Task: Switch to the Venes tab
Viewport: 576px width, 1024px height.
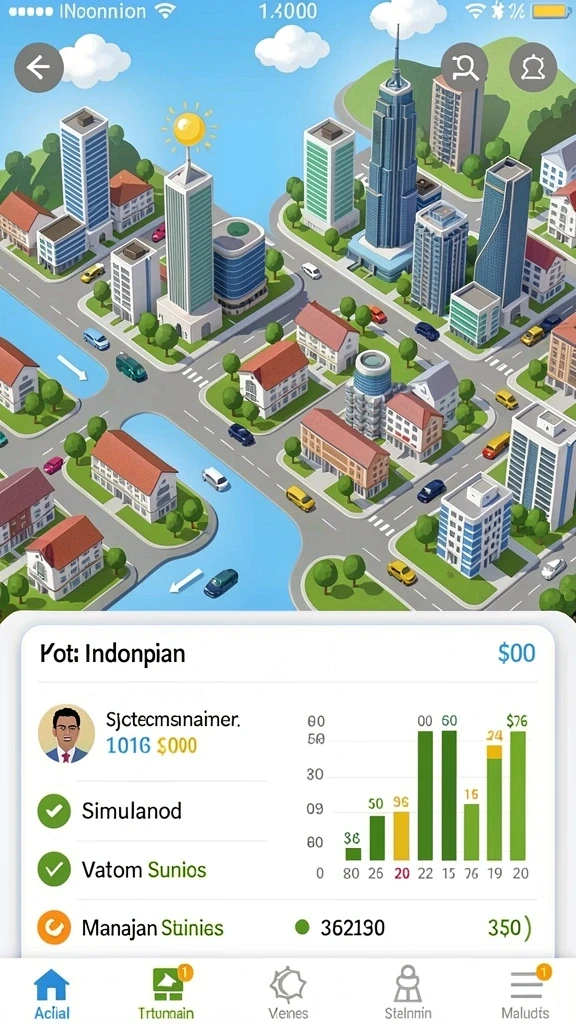Action: point(288,993)
